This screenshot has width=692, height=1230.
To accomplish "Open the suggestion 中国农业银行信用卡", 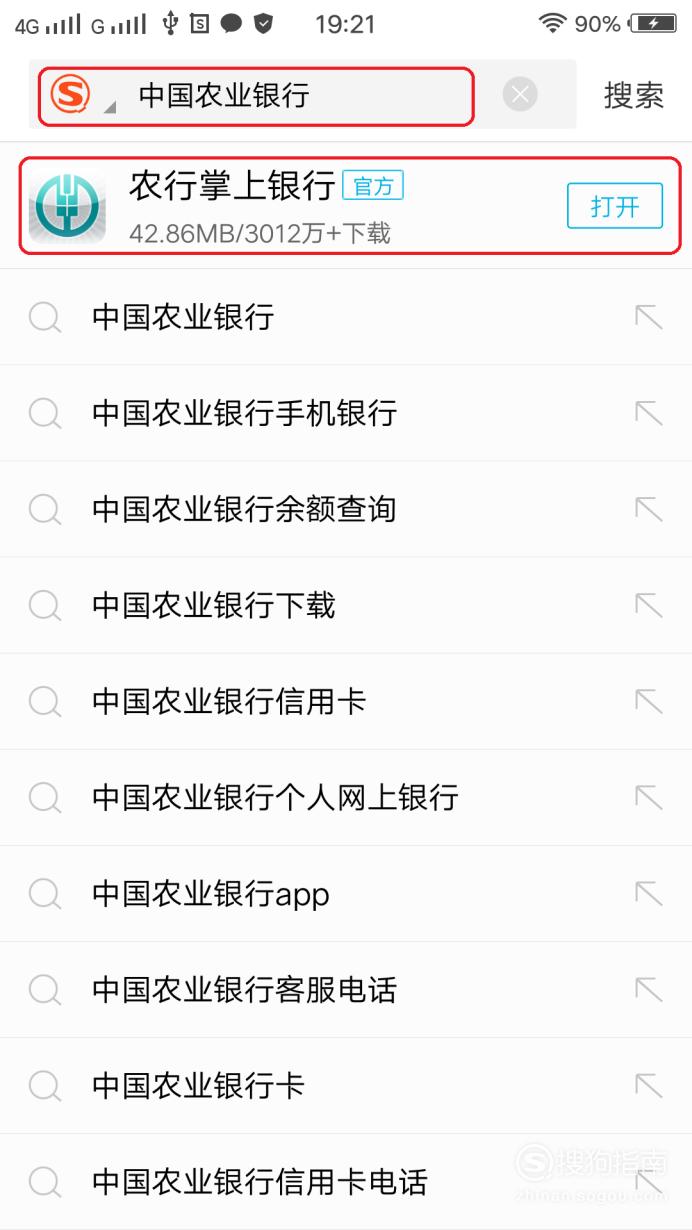I will (346, 701).
